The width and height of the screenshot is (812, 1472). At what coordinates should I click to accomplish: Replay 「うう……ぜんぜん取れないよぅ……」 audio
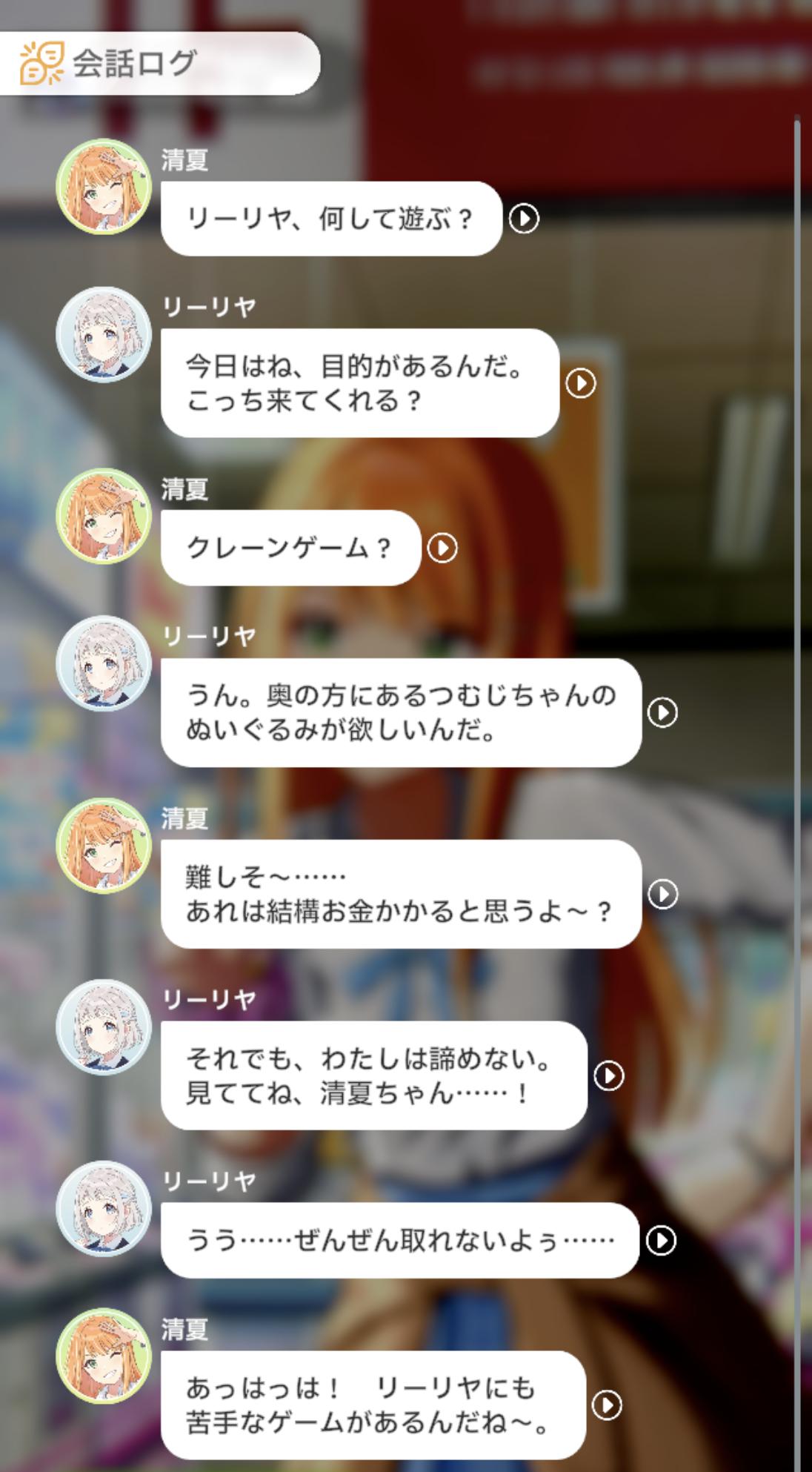pyautogui.click(x=661, y=1241)
